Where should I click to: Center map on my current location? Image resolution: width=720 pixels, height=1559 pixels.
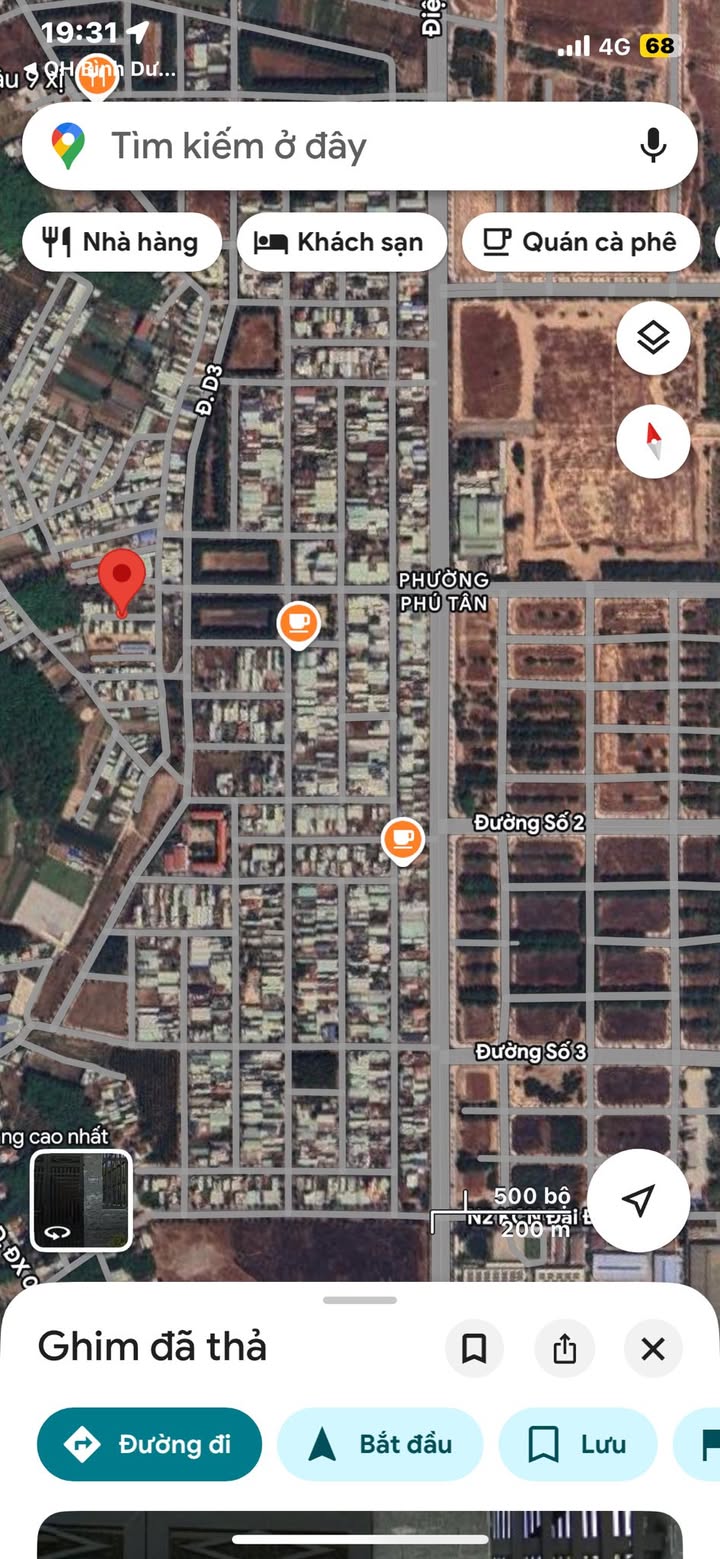pyautogui.click(x=638, y=1200)
